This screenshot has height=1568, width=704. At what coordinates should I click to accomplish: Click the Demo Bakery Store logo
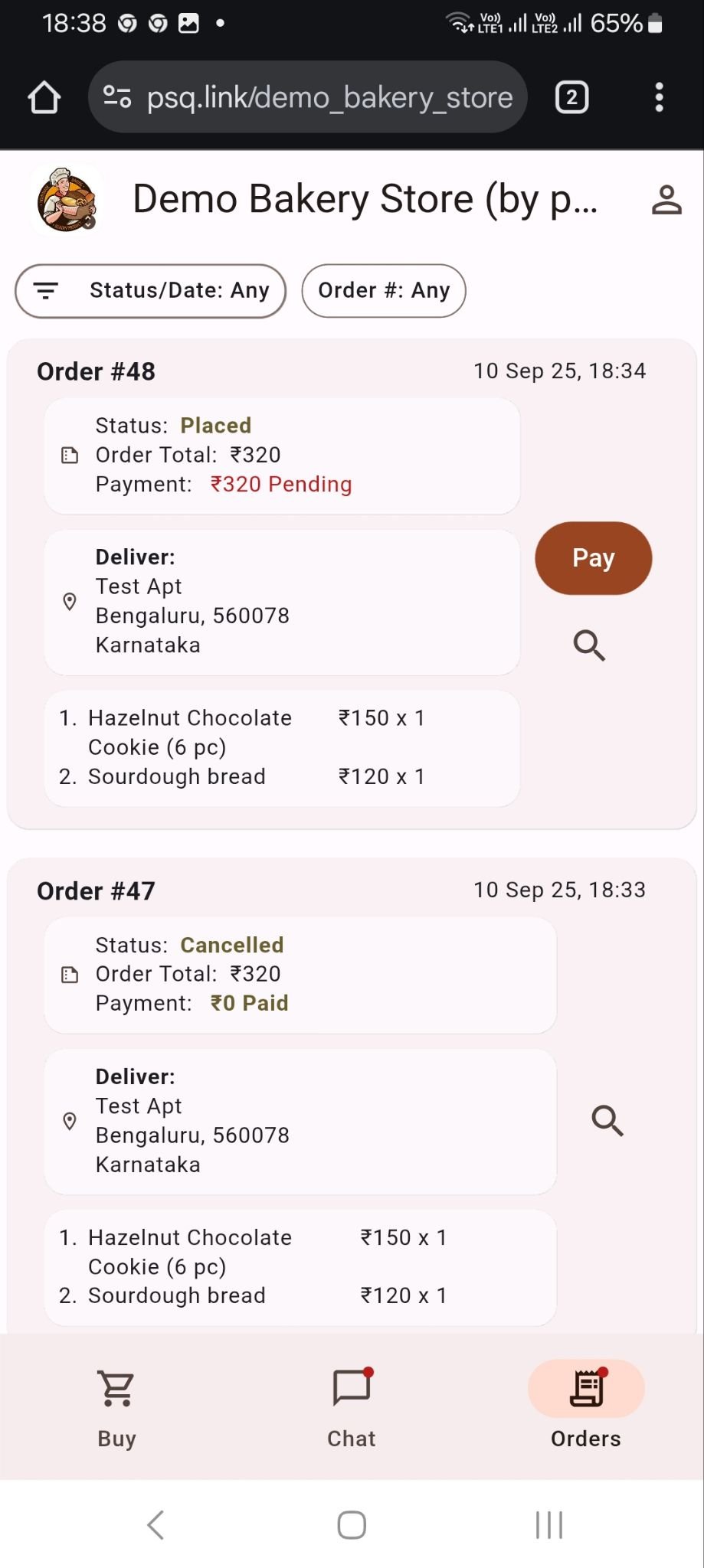65,201
